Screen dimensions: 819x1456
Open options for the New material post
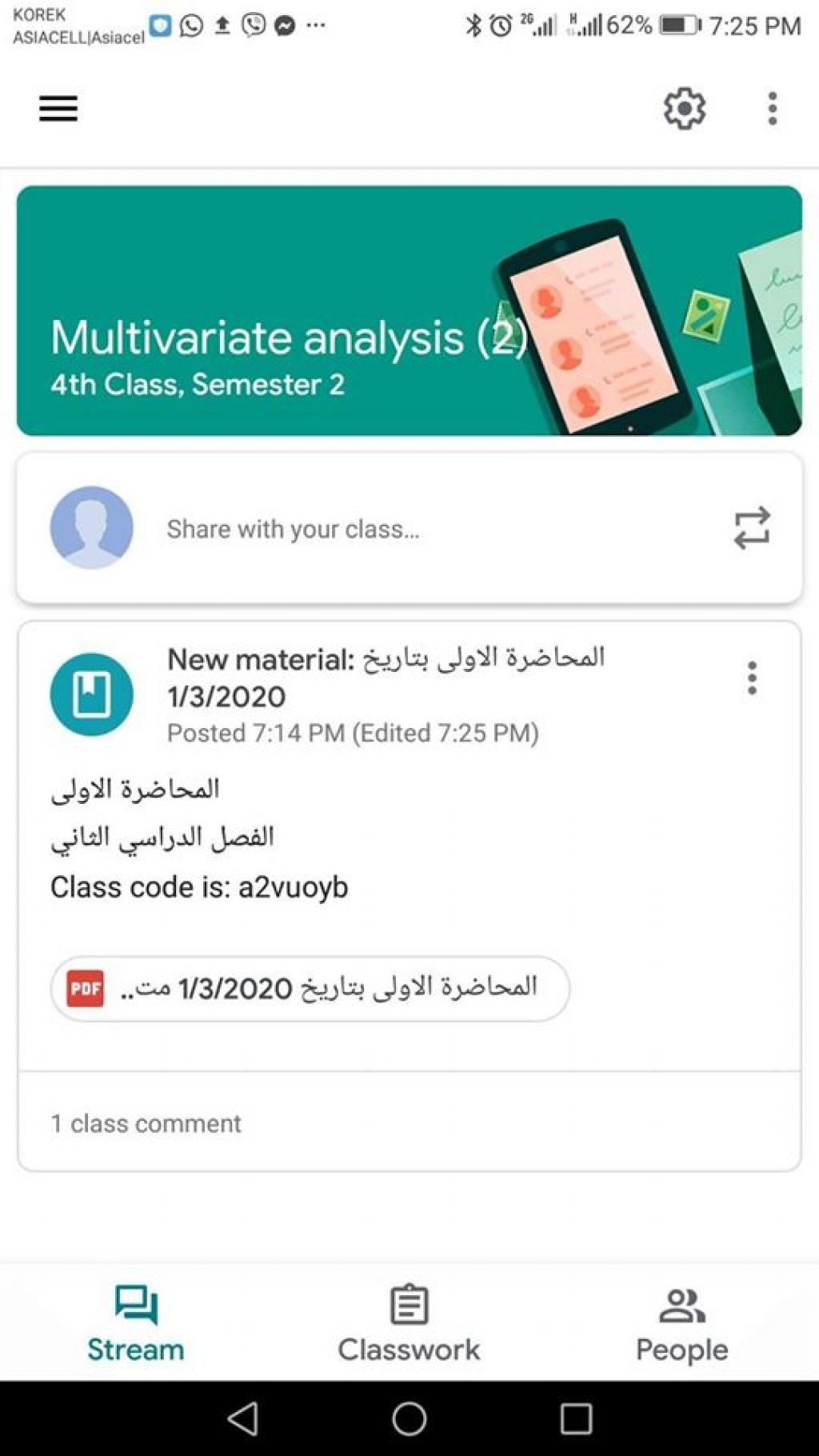(752, 678)
